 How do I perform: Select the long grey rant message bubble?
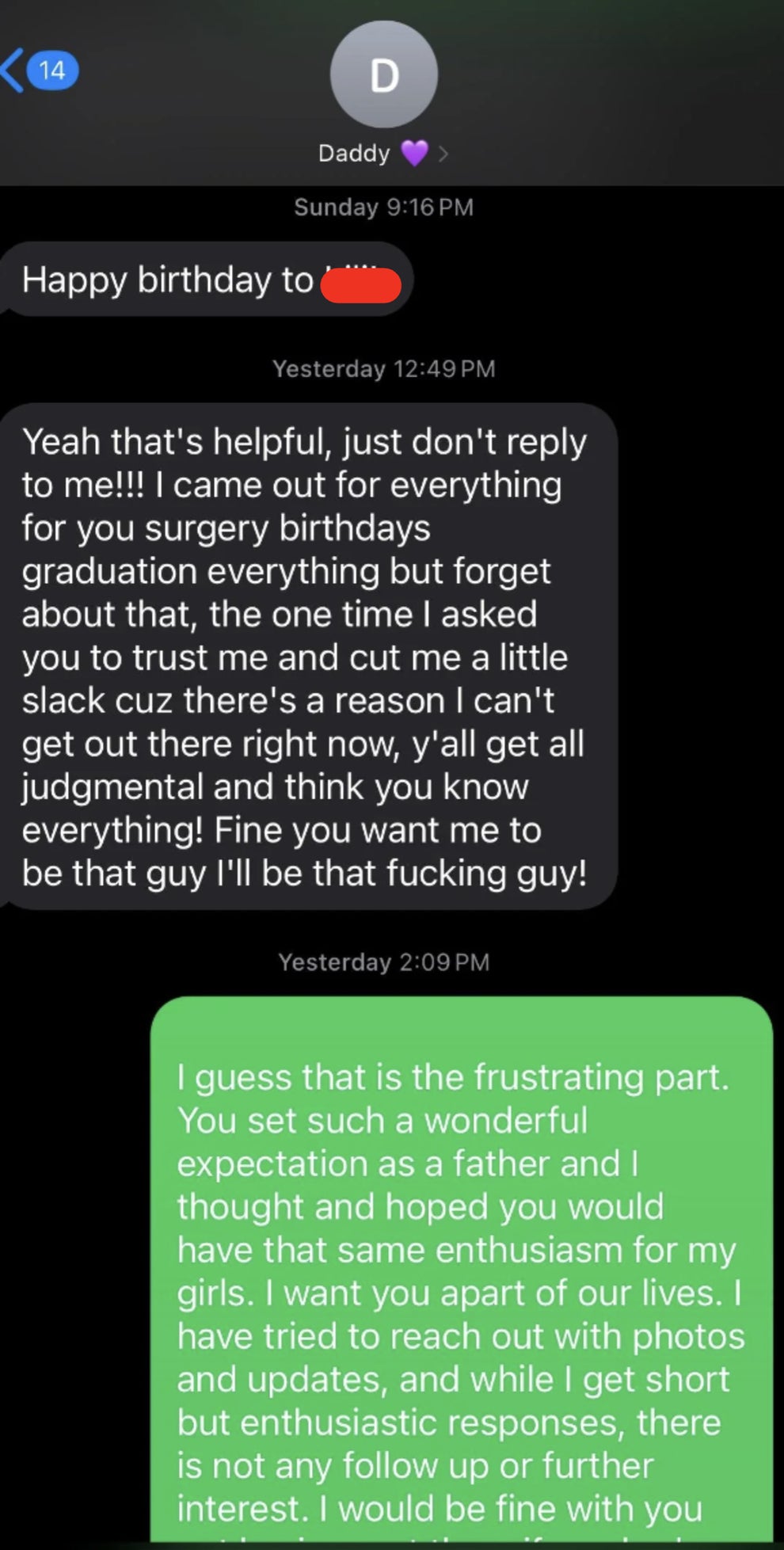[x=305, y=657]
